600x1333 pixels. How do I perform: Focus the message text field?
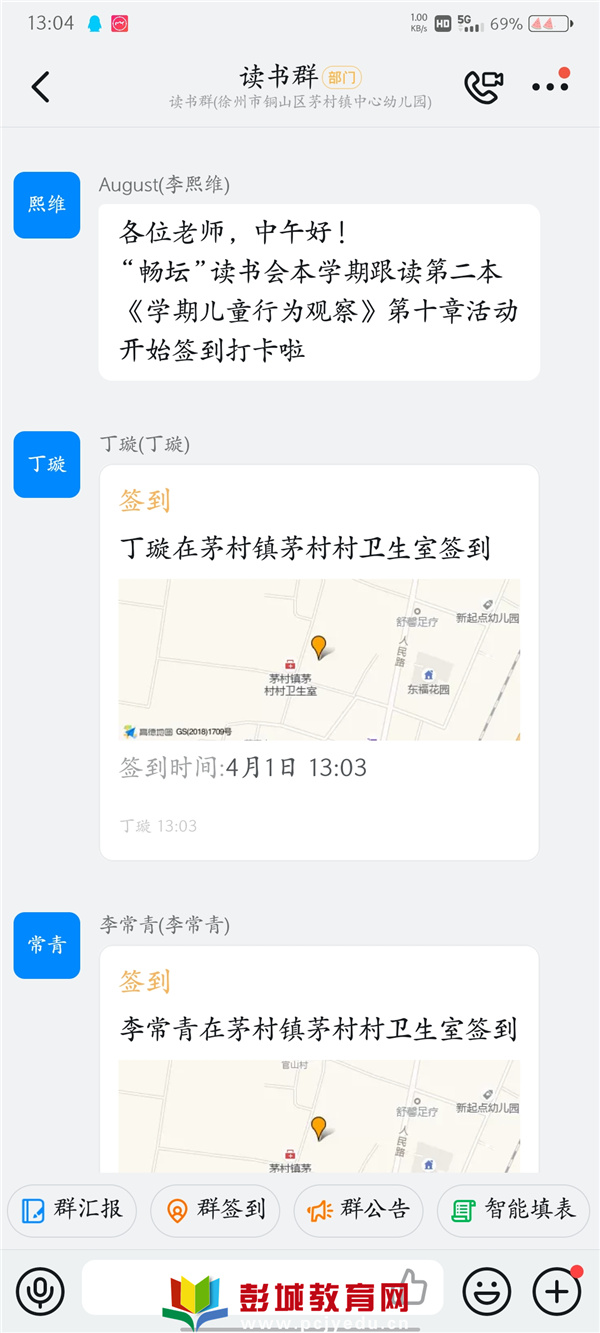click(262, 1288)
